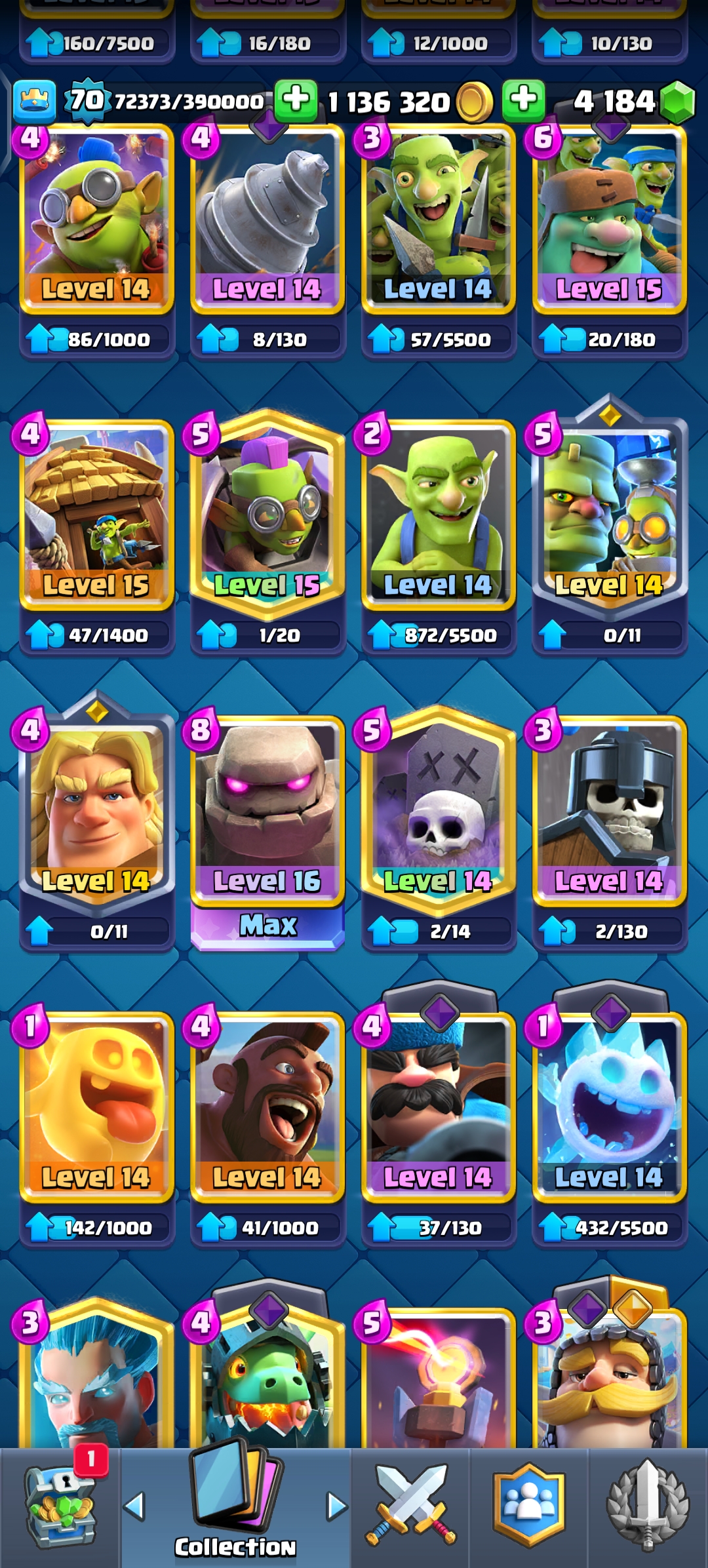Open the Golden Knight champion card

[x=96, y=812]
